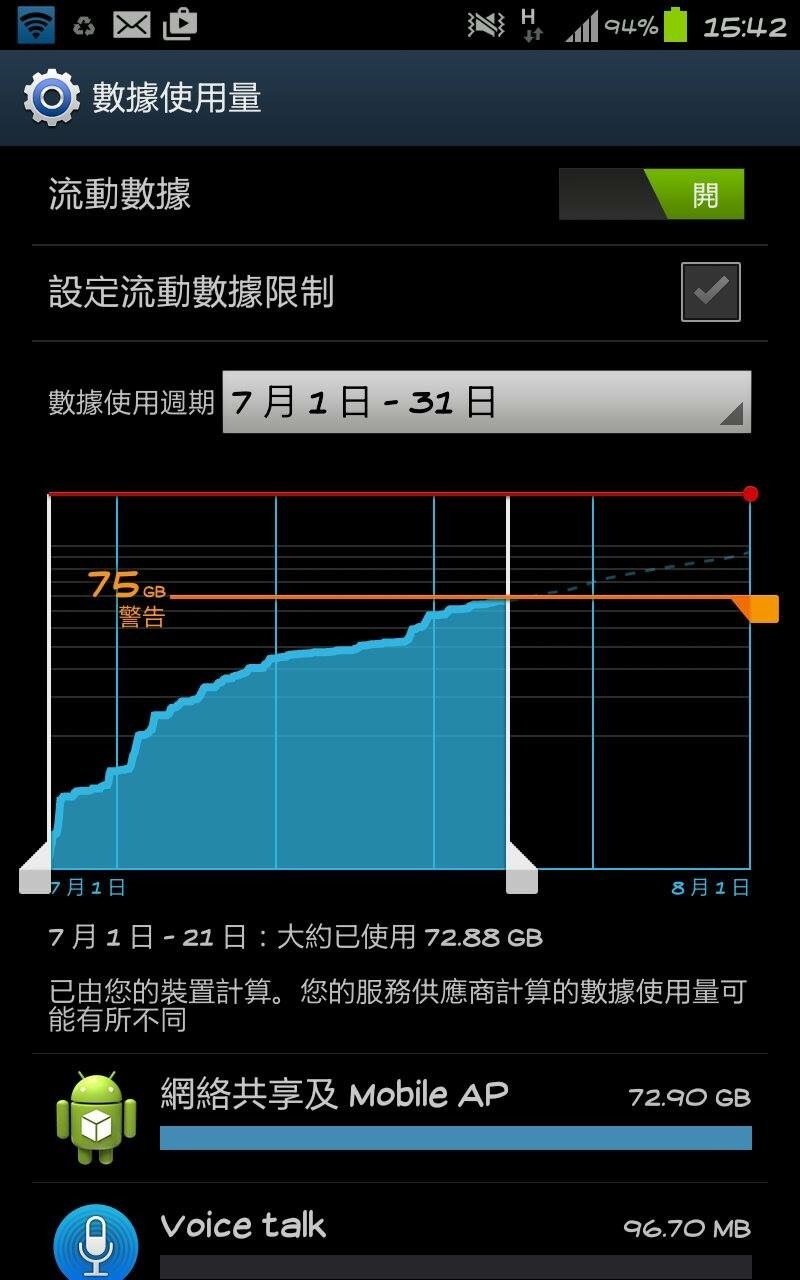Turn off the 流動數據 switch
This screenshot has width=800, height=1280.
click(652, 194)
